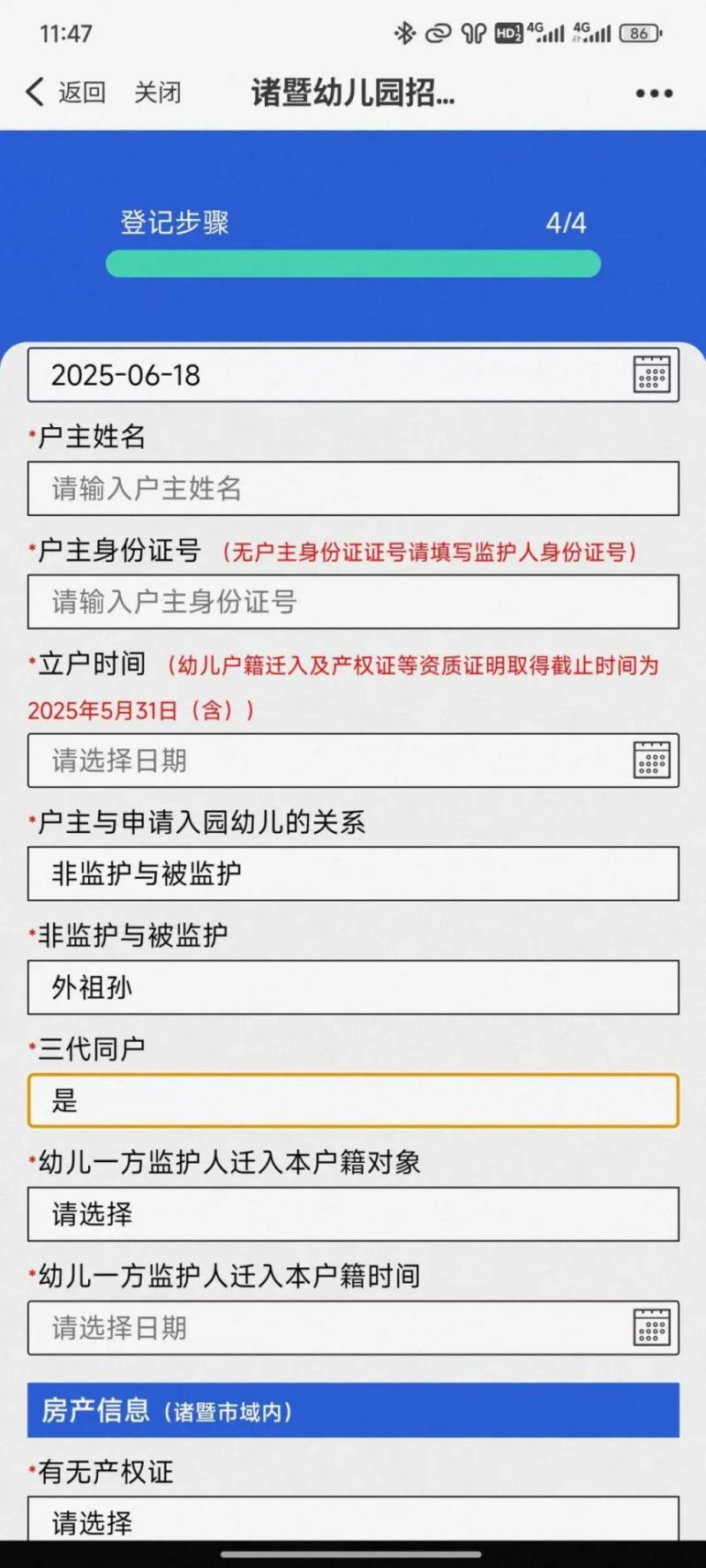Pick a date for 立户时间
The height and width of the screenshot is (1568, 706).
(x=353, y=761)
